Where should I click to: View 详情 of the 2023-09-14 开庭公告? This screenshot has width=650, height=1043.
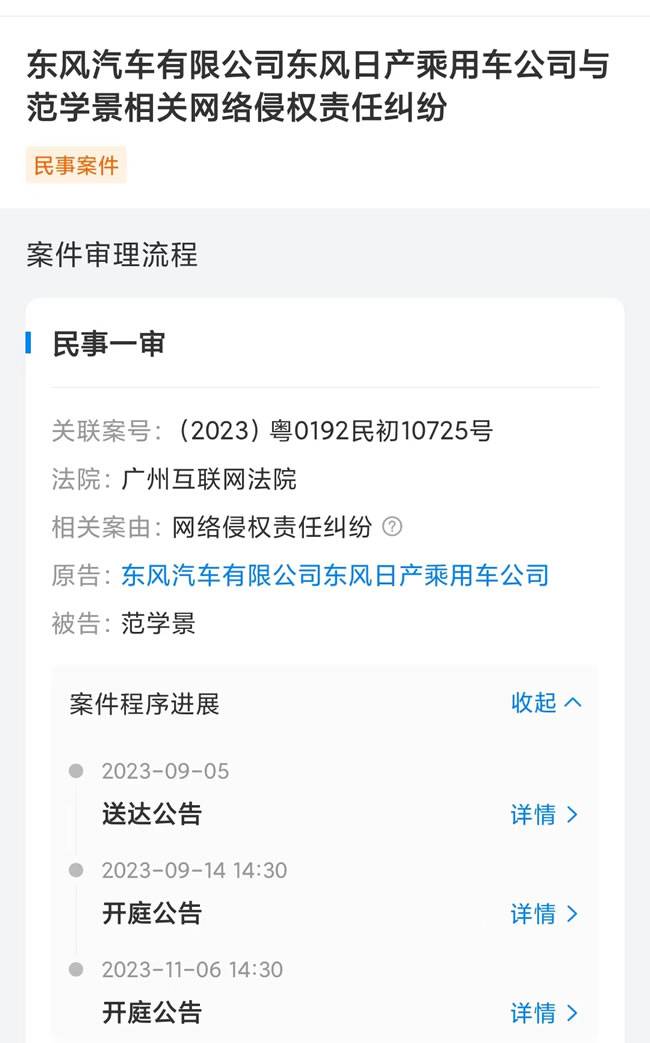[x=544, y=914]
